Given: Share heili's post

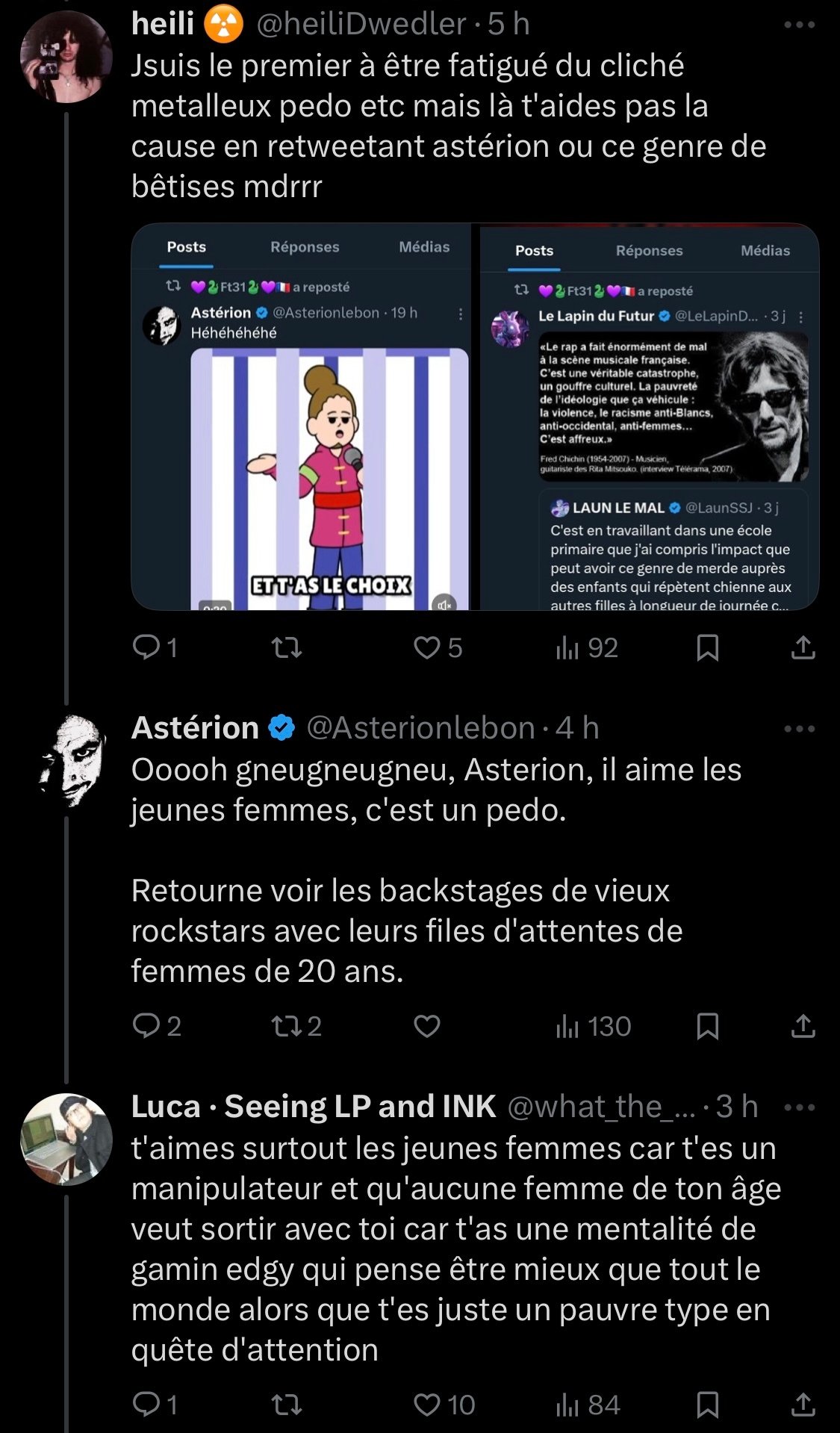Looking at the screenshot, I should point(803,647).
